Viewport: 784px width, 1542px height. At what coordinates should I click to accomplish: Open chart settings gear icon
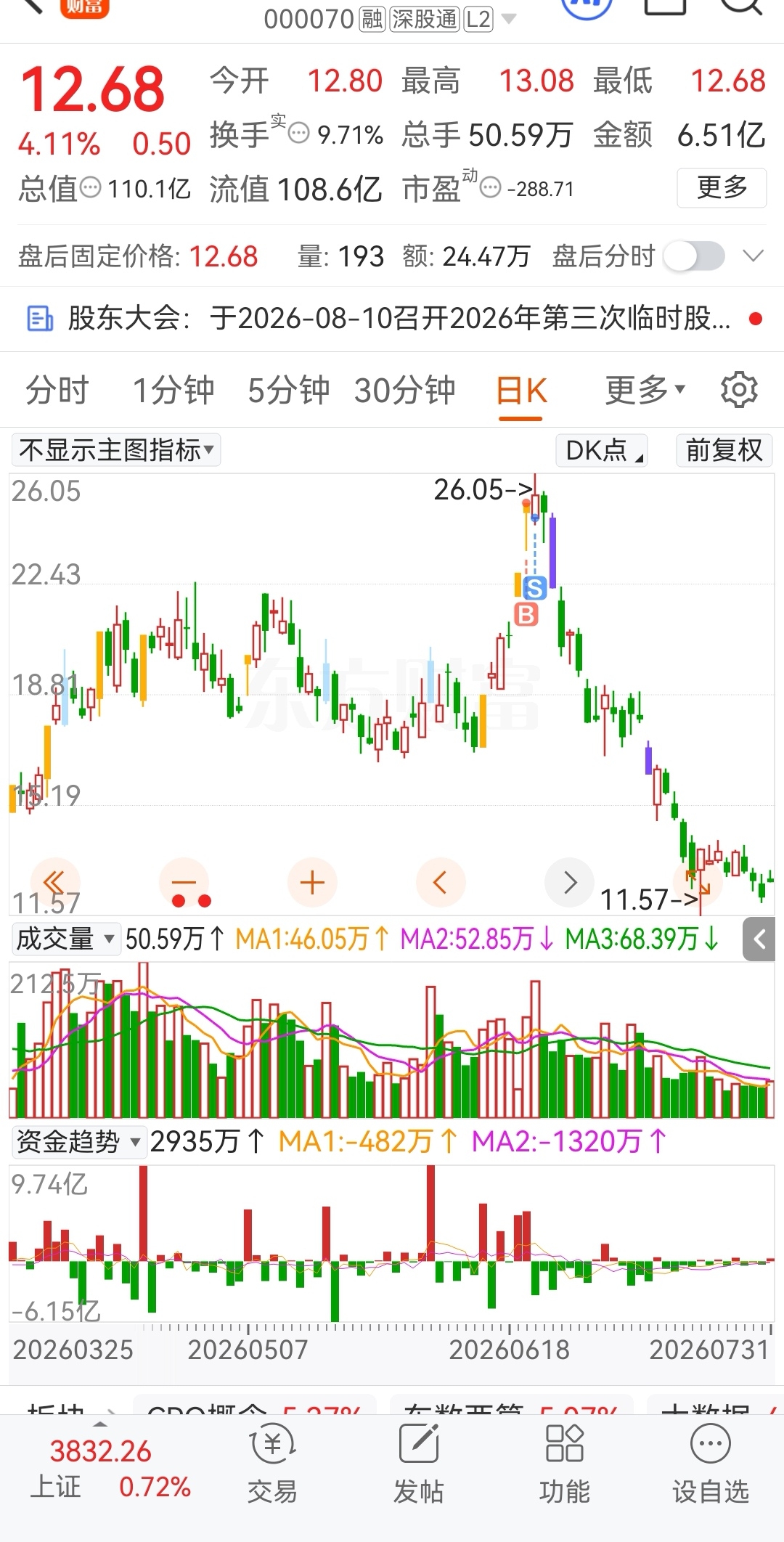point(739,390)
